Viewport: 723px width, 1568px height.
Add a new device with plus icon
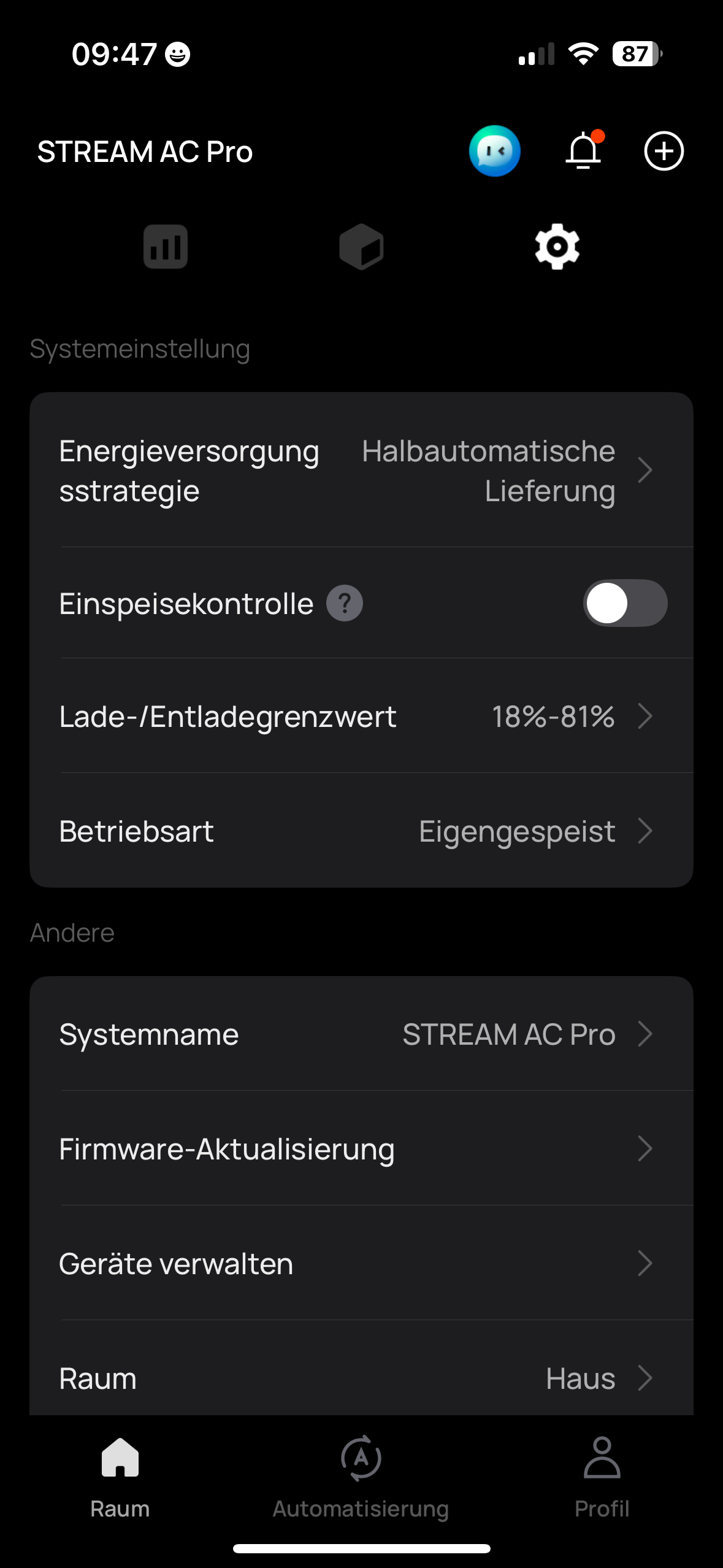click(x=664, y=151)
